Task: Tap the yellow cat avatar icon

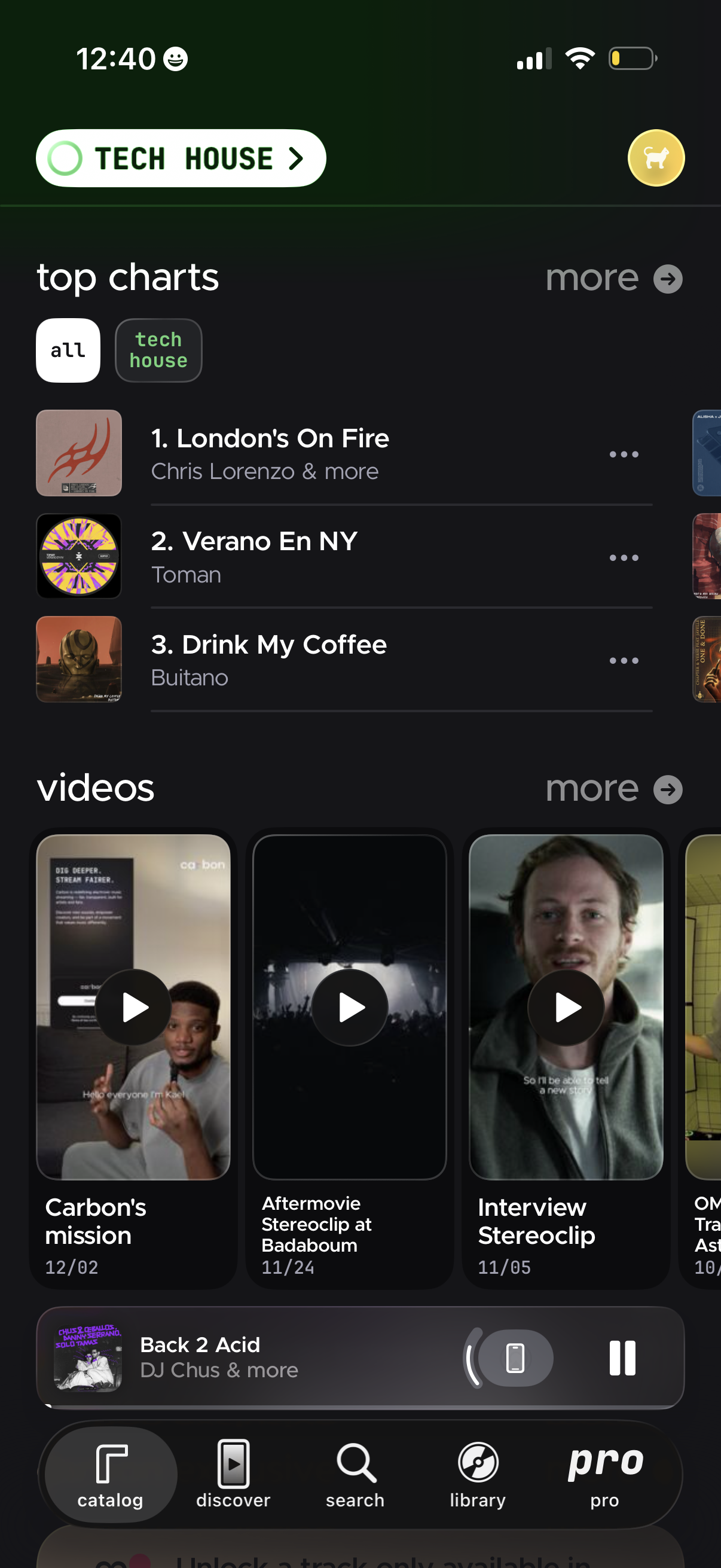Action: pyautogui.click(x=656, y=157)
